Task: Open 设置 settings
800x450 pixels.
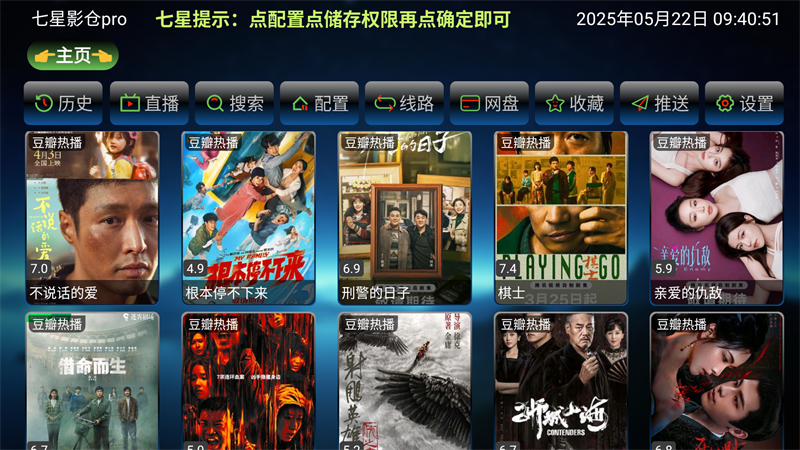Action: (744, 103)
